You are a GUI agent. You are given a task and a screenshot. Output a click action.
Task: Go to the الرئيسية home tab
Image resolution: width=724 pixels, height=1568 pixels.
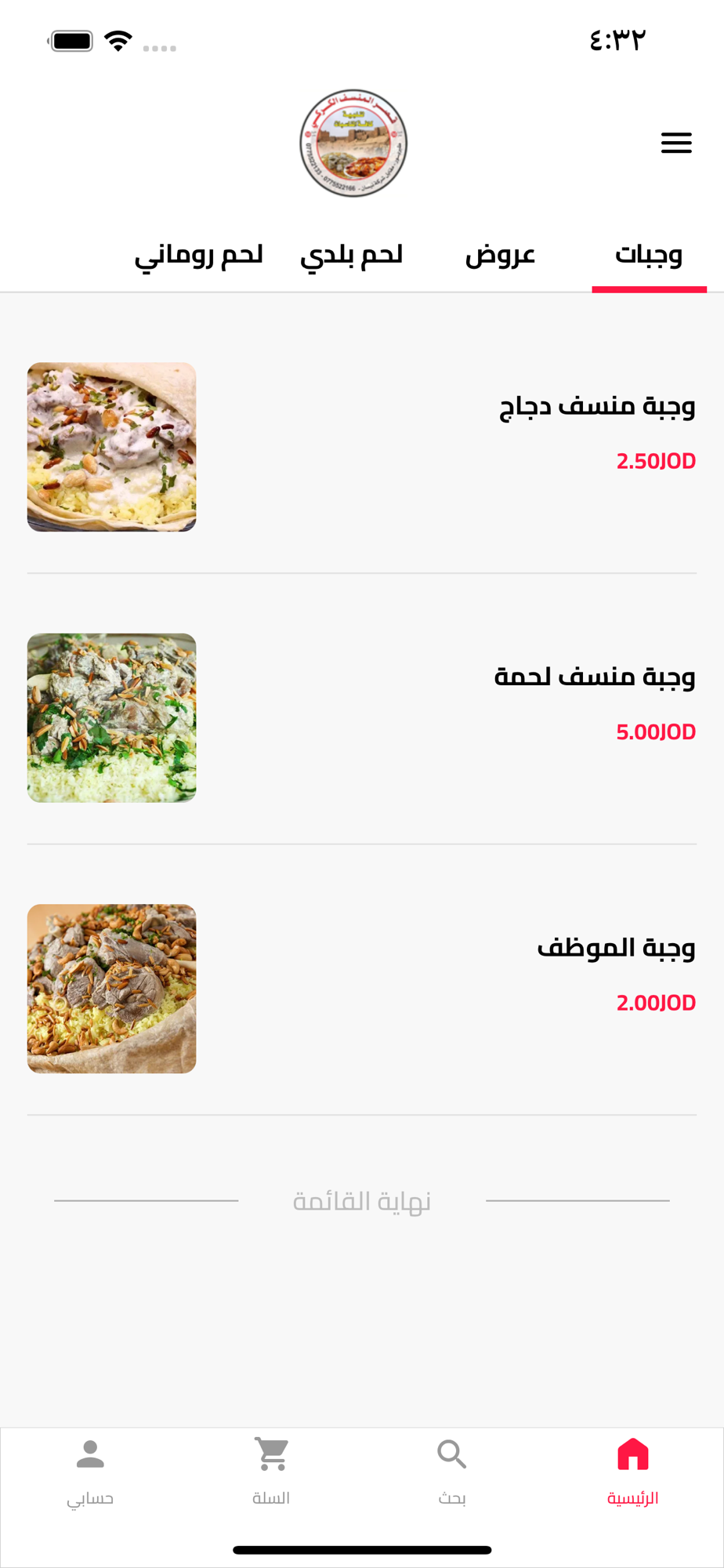(x=632, y=1471)
